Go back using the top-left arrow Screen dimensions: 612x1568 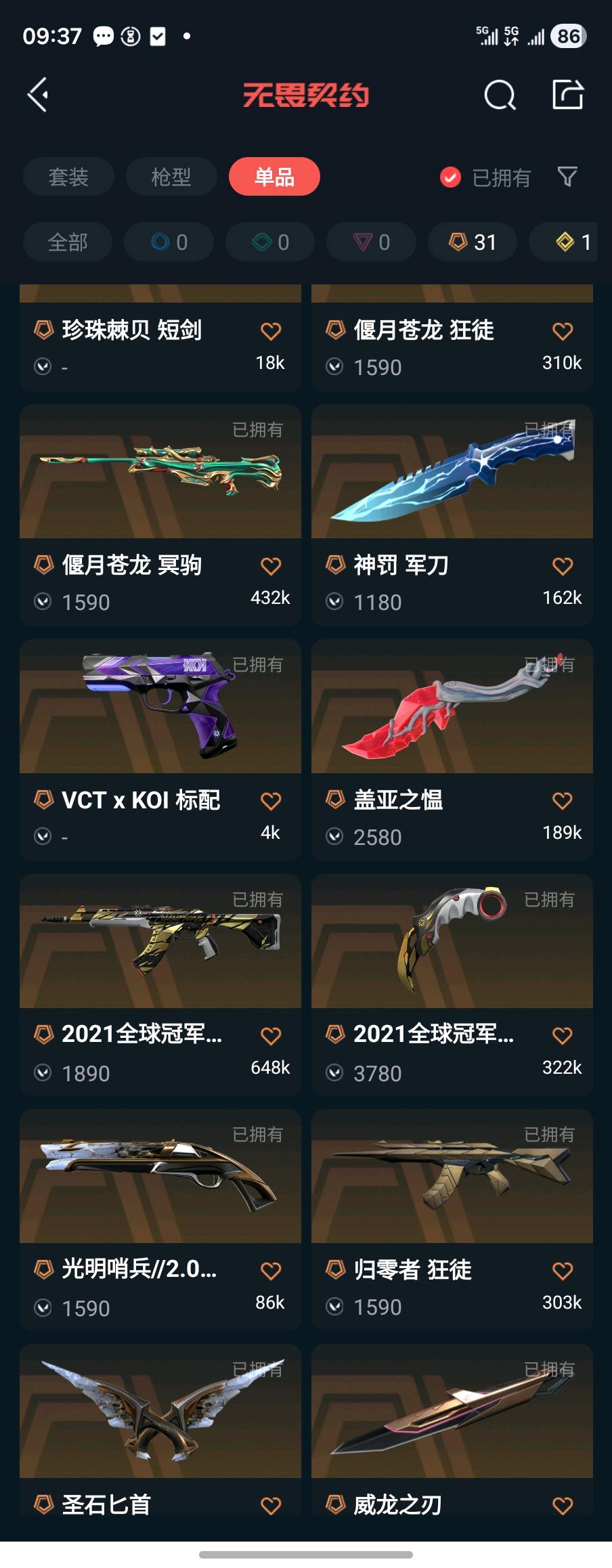tap(39, 95)
